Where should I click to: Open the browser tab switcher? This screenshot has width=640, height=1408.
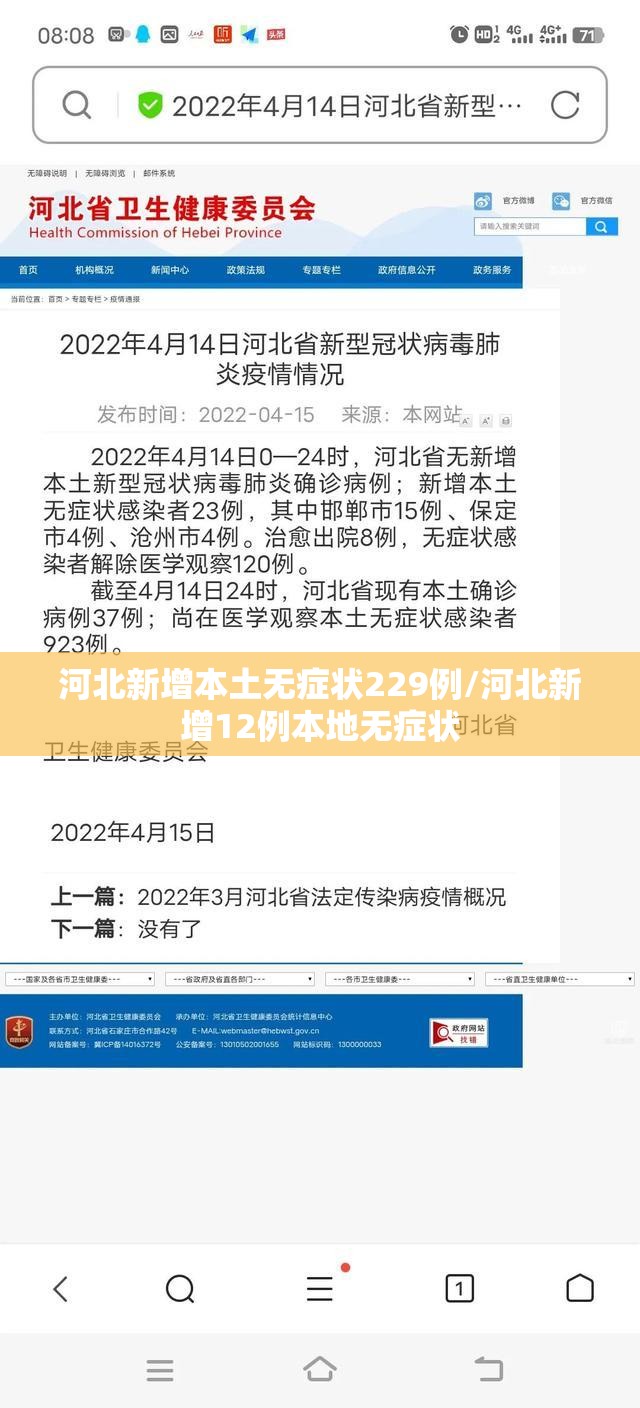pyautogui.click(x=459, y=1288)
